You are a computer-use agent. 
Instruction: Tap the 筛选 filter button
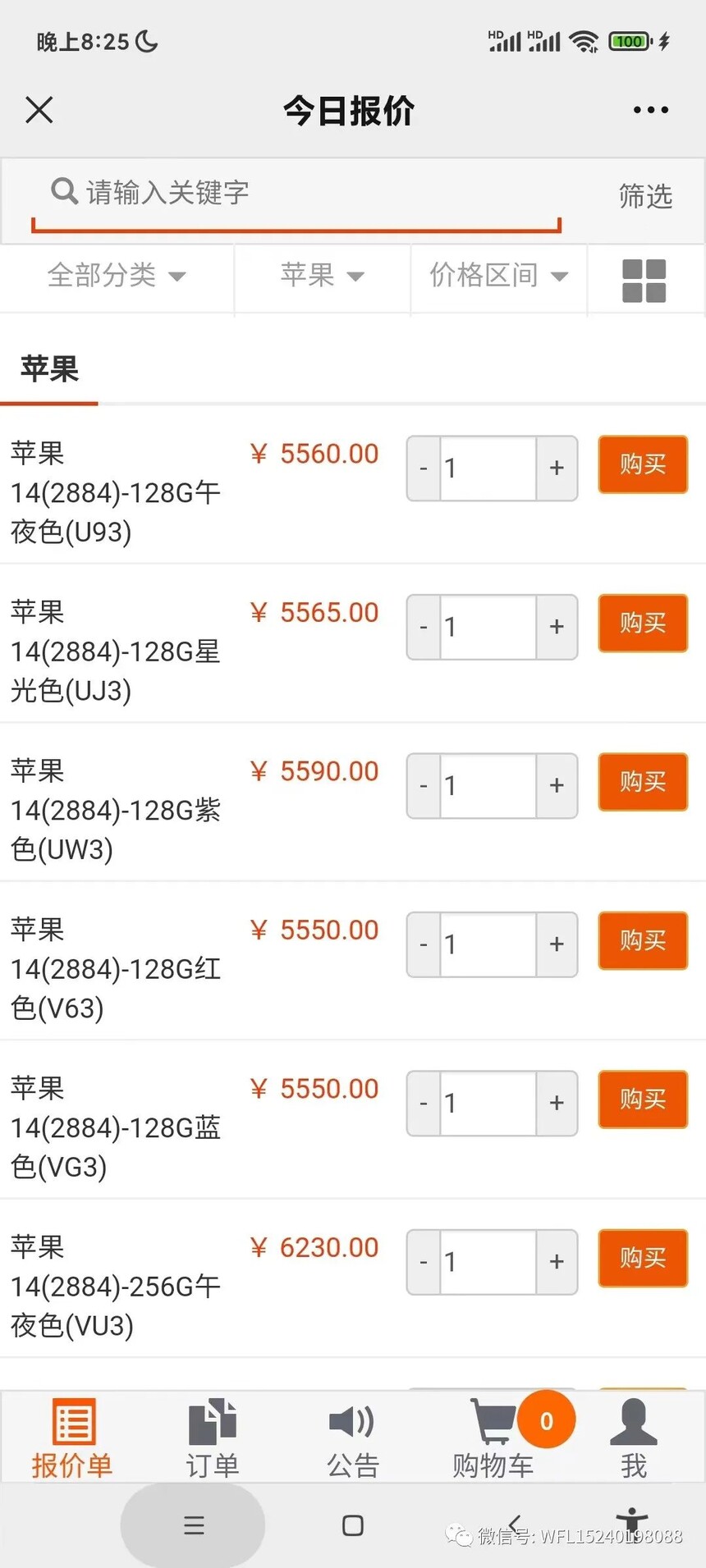pos(645,196)
